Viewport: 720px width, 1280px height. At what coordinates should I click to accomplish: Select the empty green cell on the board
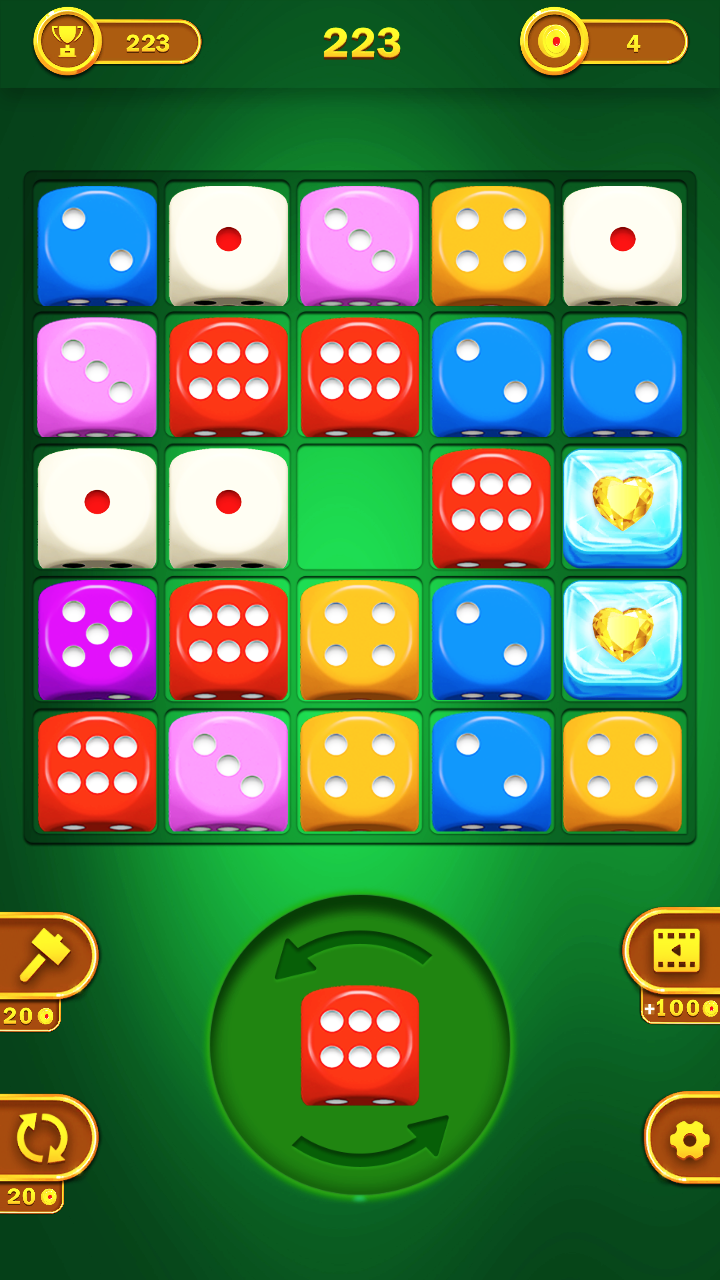(x=360, y=508)
